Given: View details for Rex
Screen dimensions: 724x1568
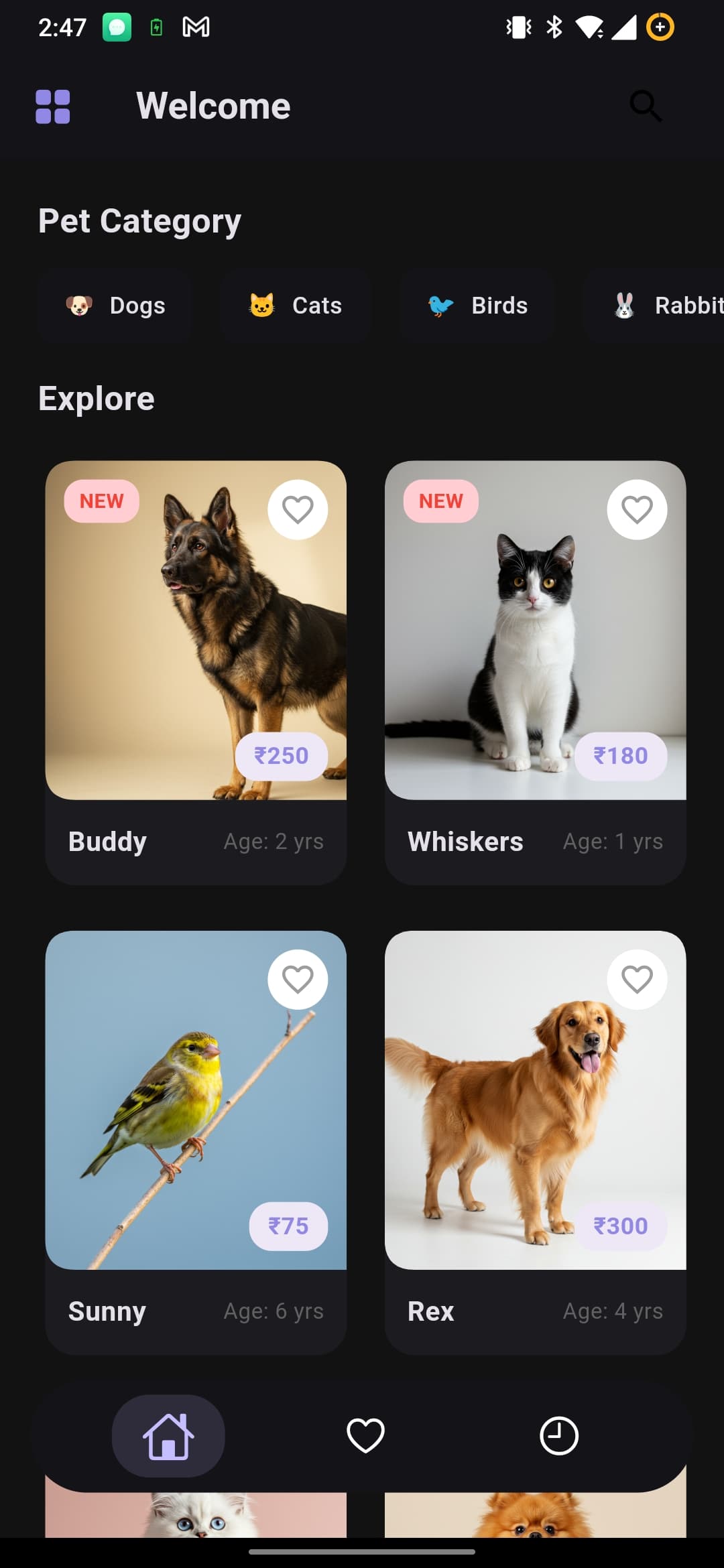Looking at the screenshot, I should pyautogui.click(x=535, y=1142).
